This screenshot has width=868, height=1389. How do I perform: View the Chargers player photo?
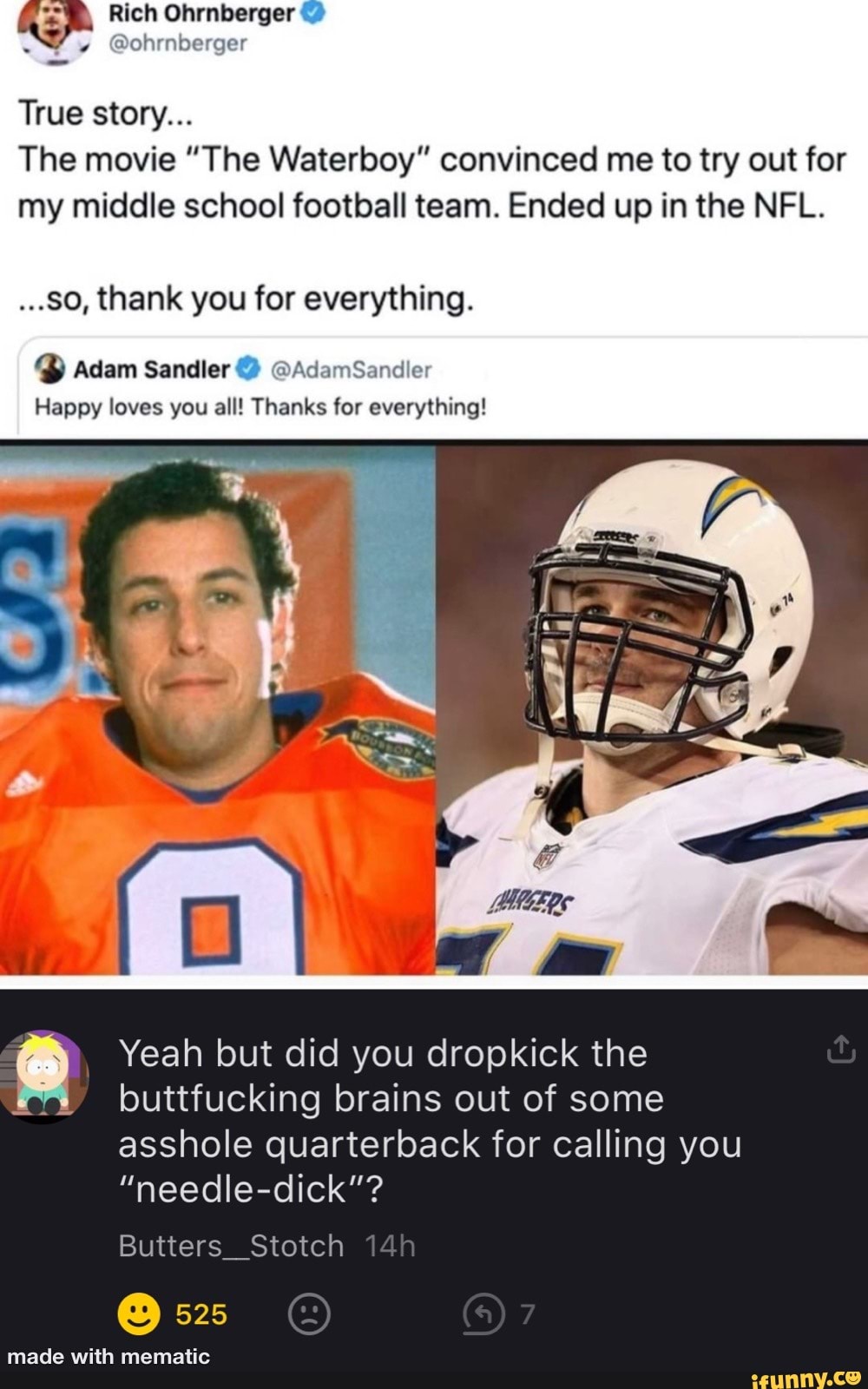click(651, 712)
